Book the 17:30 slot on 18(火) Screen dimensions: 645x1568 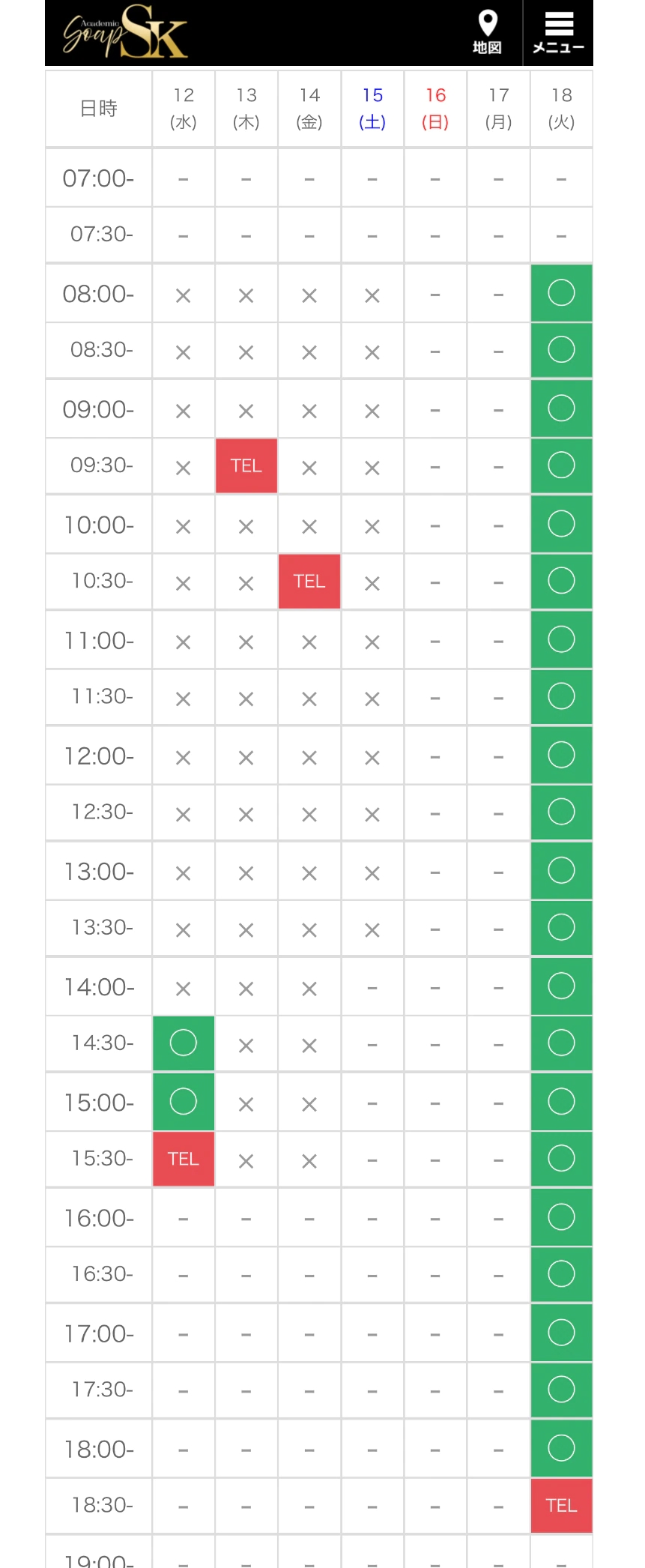(x=561, y=1390)
